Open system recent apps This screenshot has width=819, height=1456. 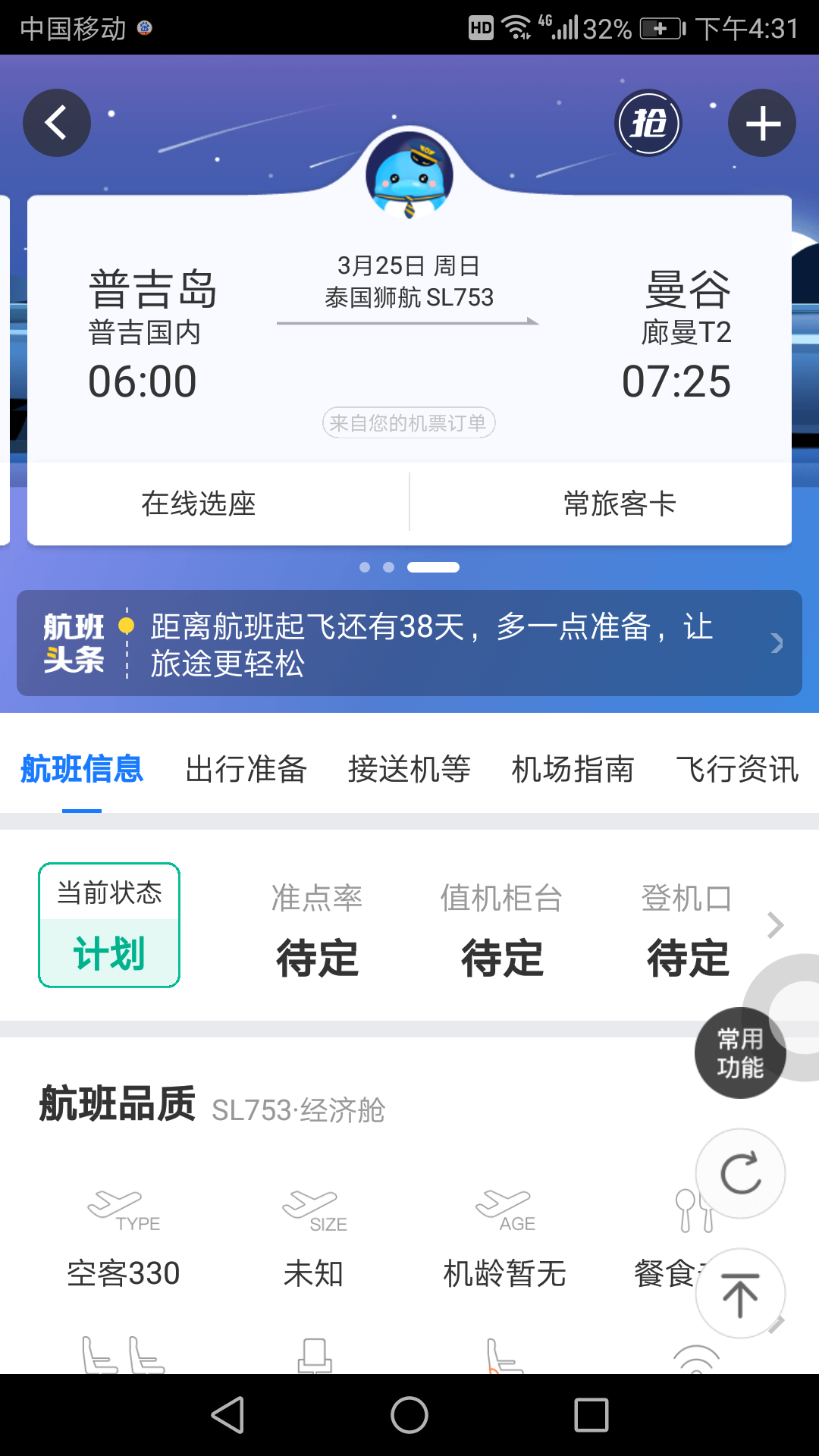pyautogui.click(x=591, y=1415)
